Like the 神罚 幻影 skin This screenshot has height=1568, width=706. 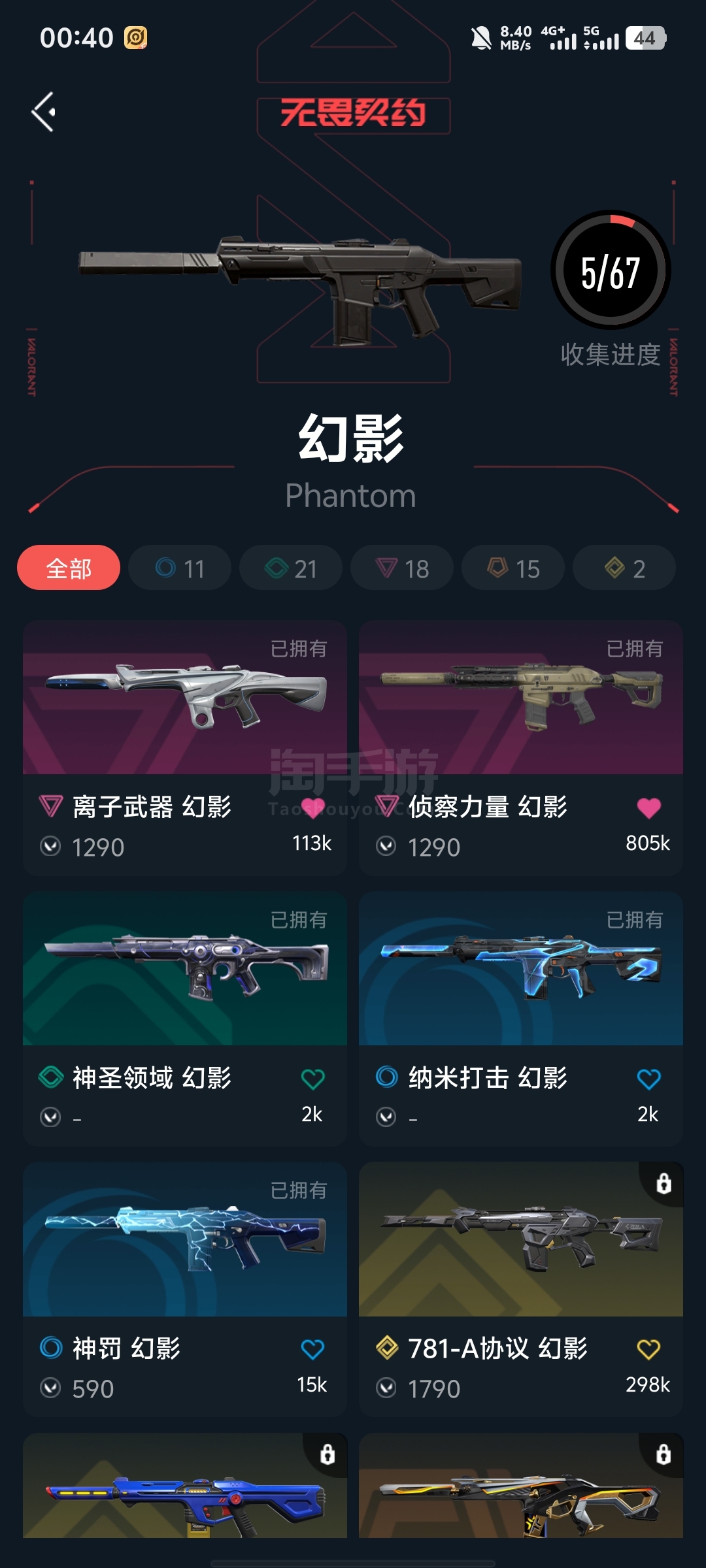[x=312, y=1349]
